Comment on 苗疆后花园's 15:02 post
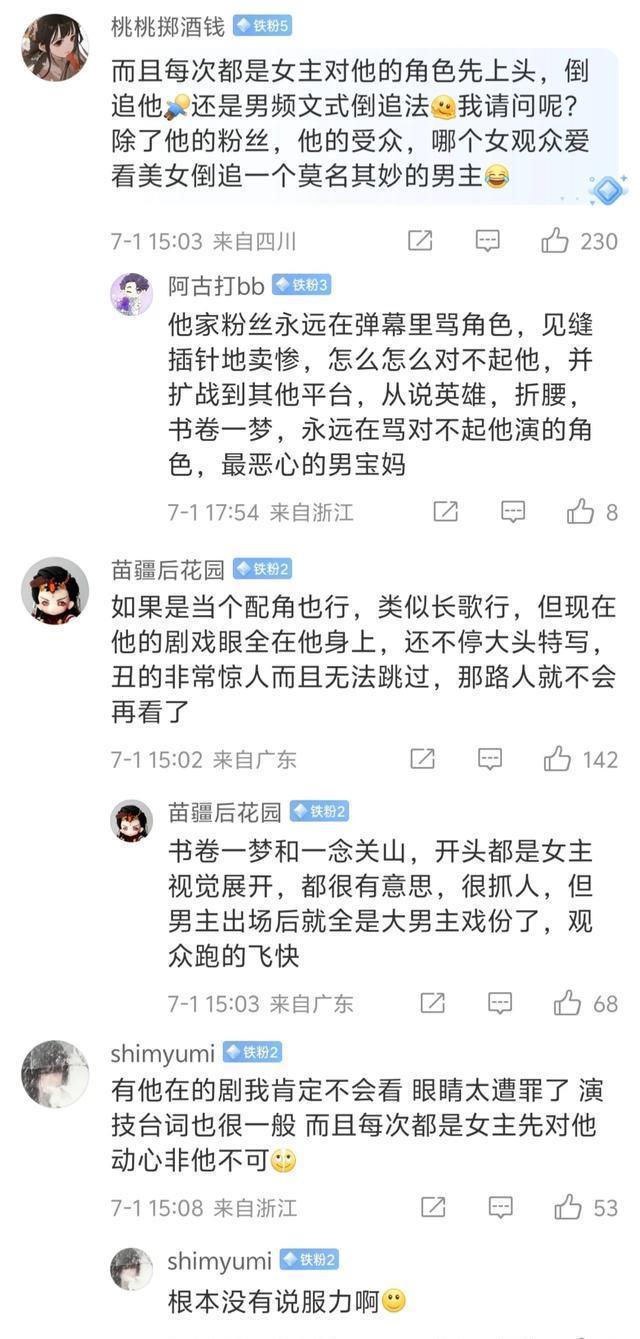 (x=489, y=759)
